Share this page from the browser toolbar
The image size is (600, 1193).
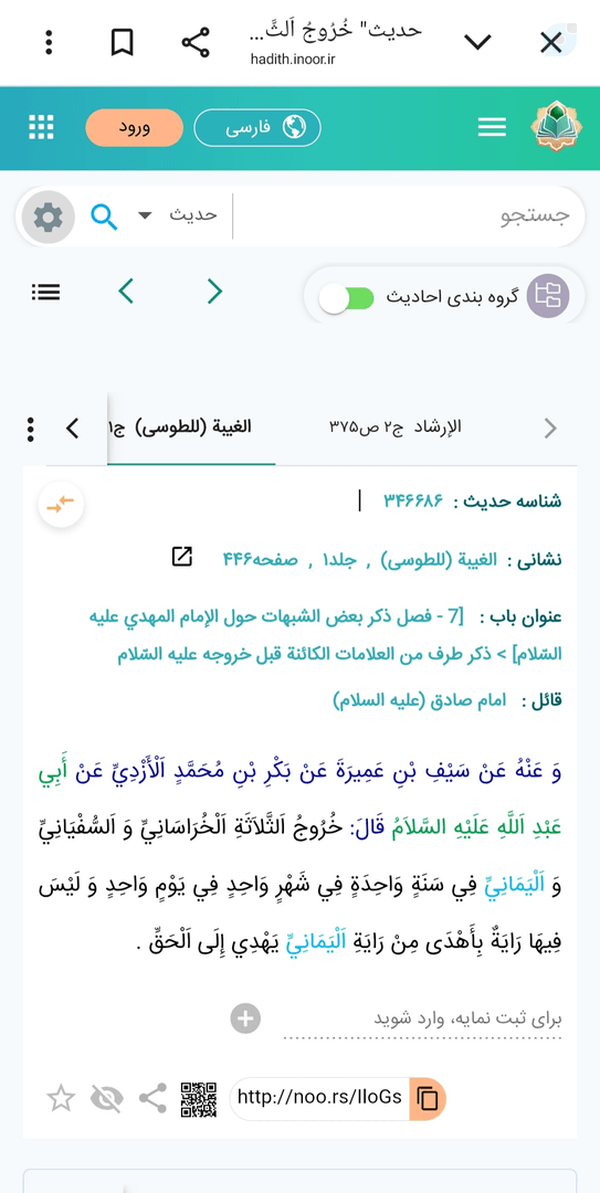[195, 43]
